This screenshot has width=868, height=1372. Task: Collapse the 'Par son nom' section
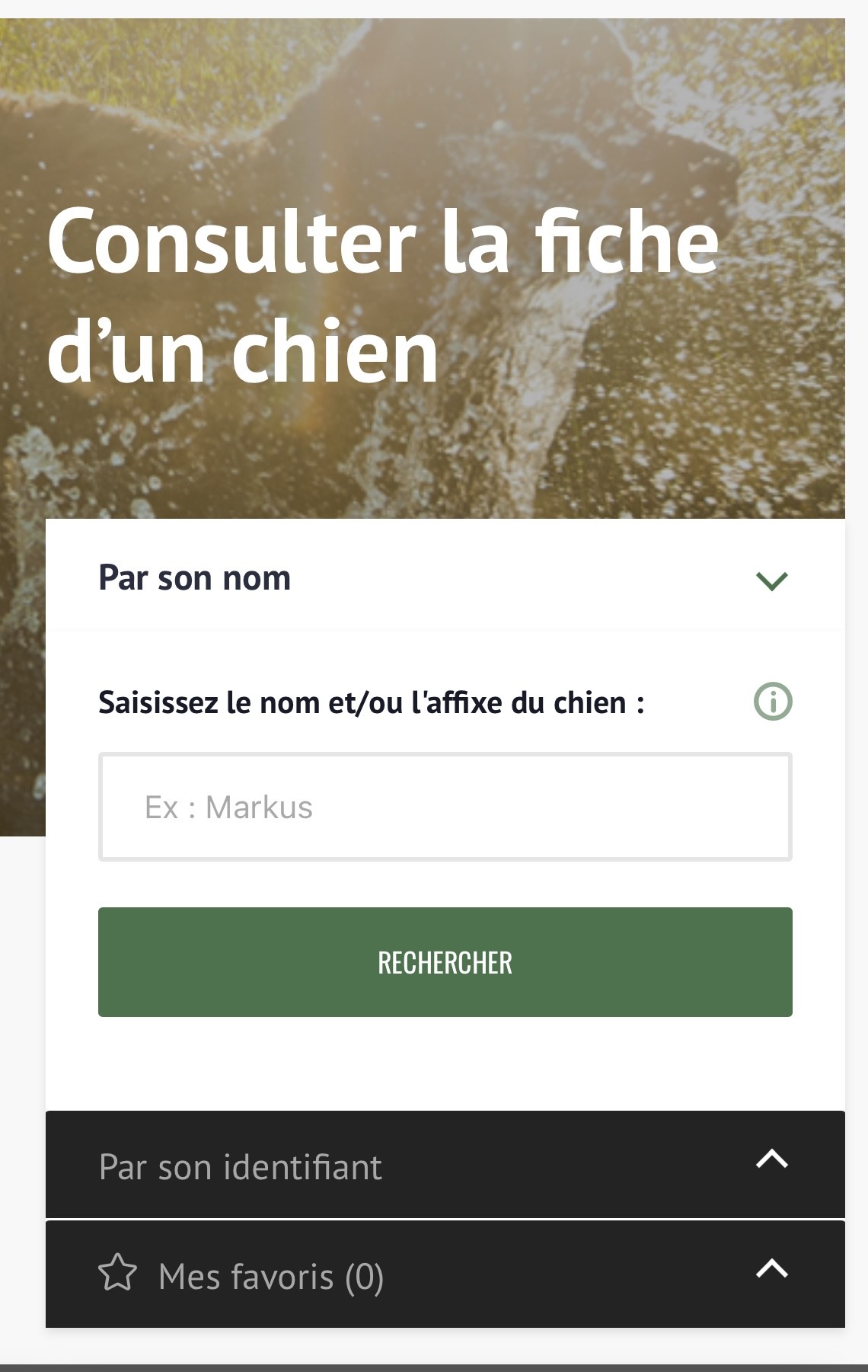click(771, 580)
